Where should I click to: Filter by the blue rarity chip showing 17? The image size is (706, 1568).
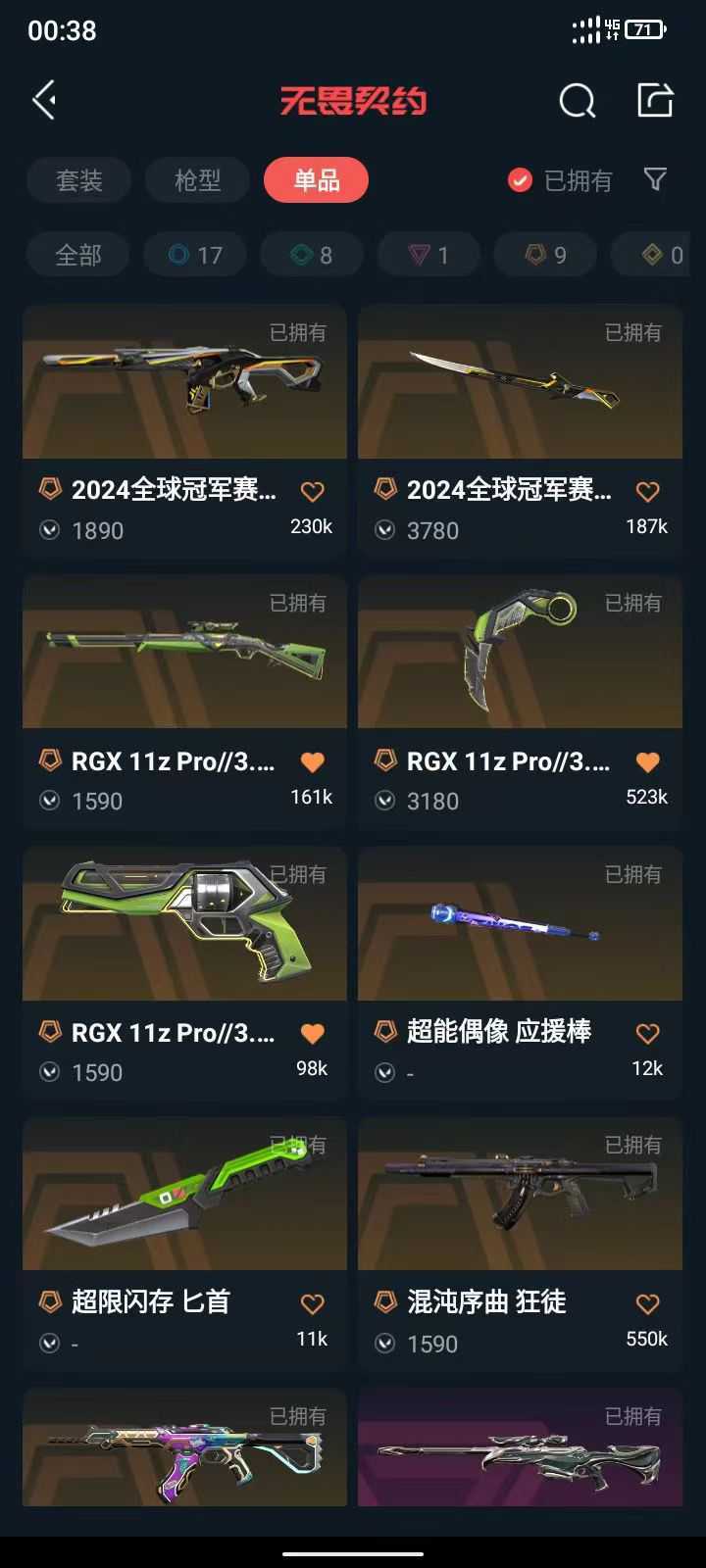195,255
